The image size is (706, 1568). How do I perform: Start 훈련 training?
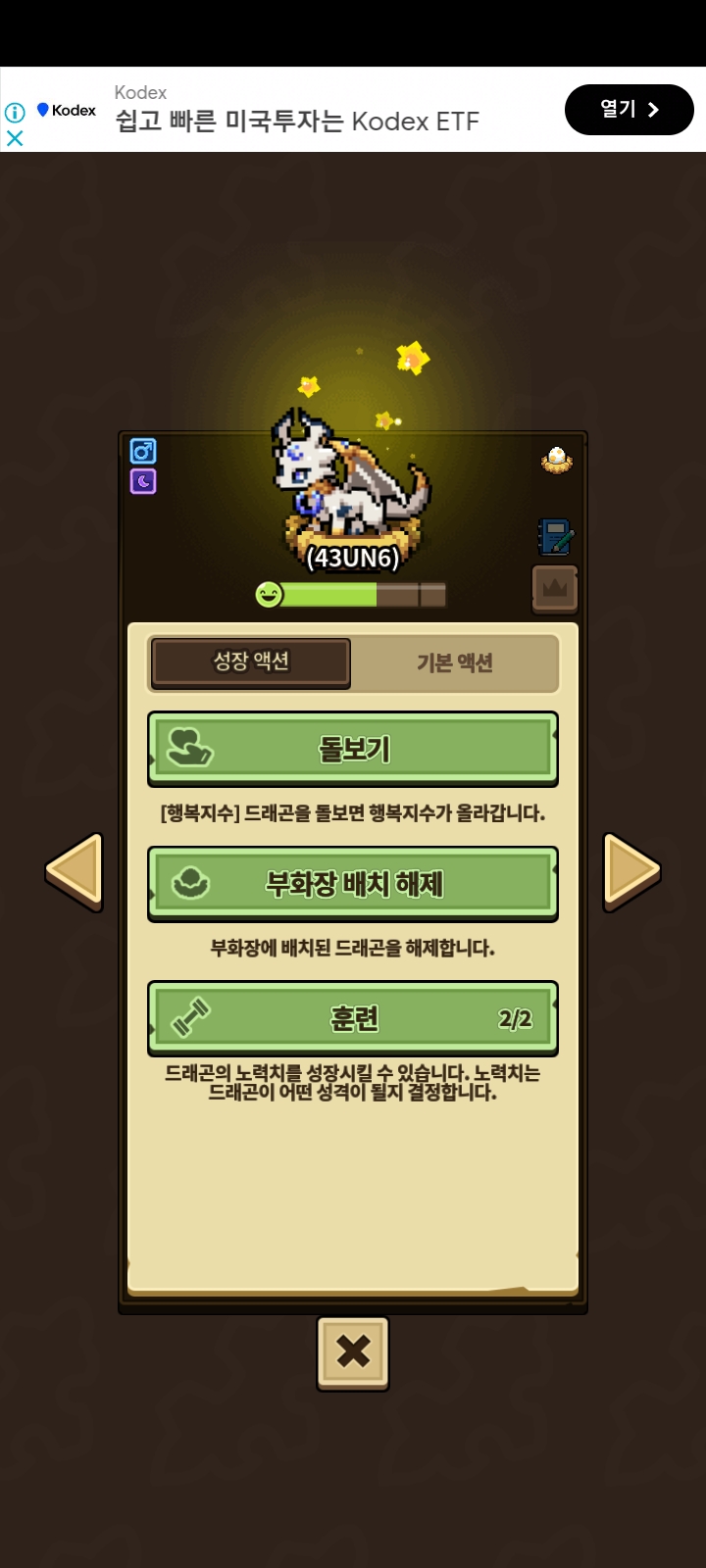(x=353, y=1018)
